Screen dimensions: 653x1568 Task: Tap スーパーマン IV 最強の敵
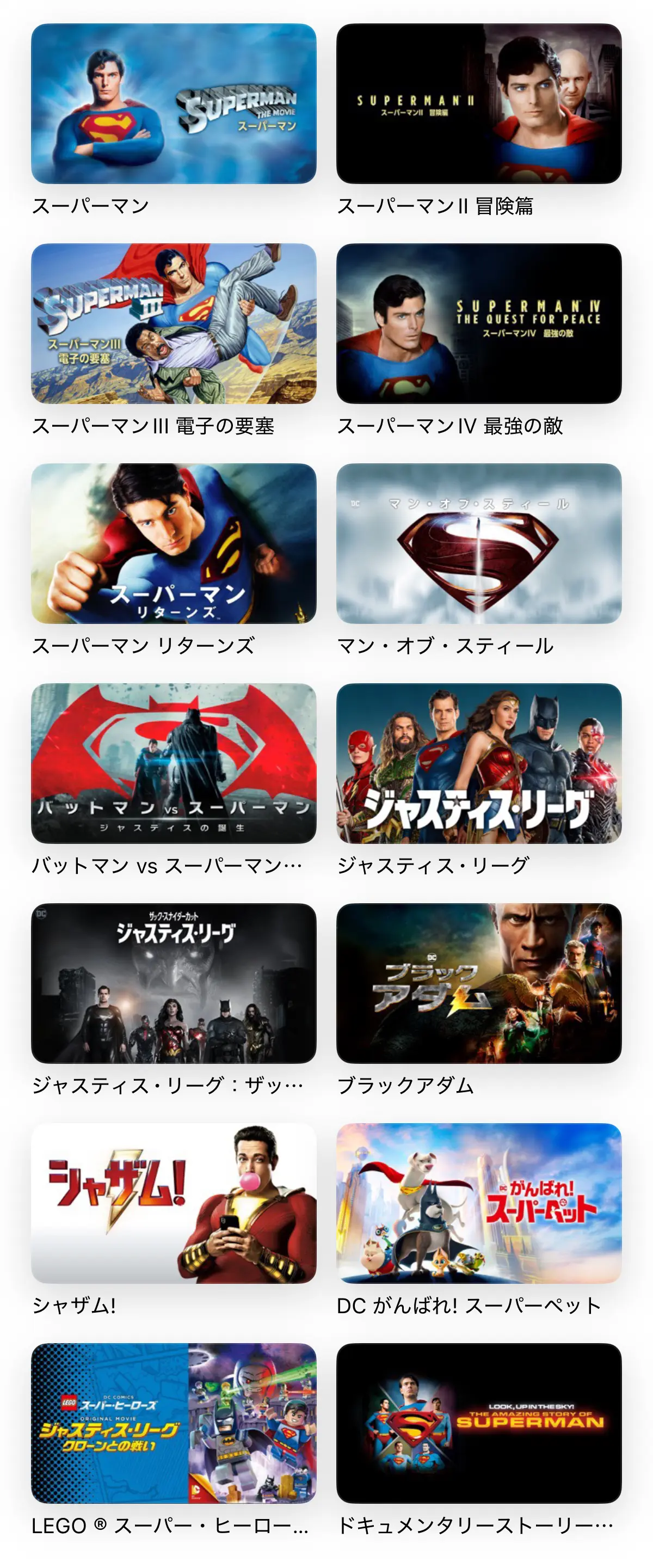coord(478,323)
